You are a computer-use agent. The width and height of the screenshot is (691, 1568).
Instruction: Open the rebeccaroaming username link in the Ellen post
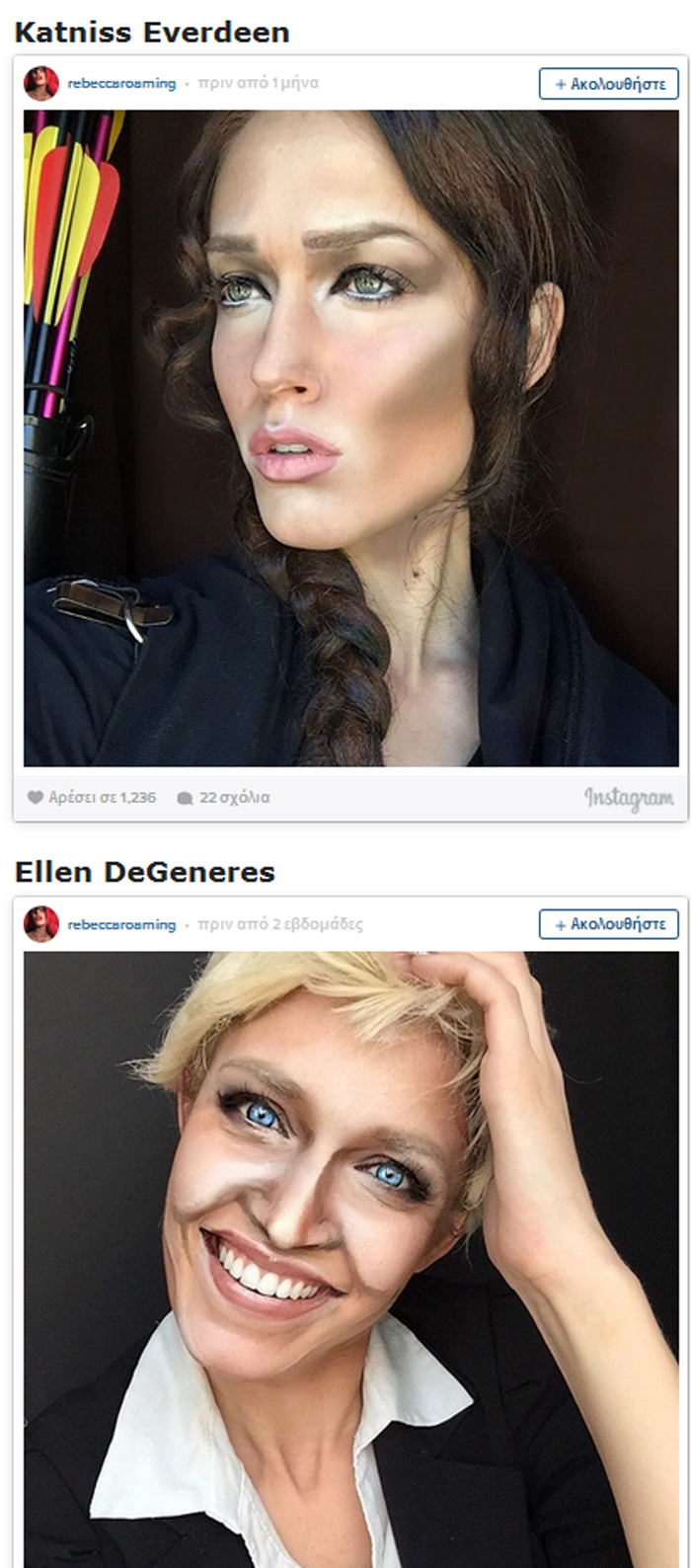coord(121,924)
